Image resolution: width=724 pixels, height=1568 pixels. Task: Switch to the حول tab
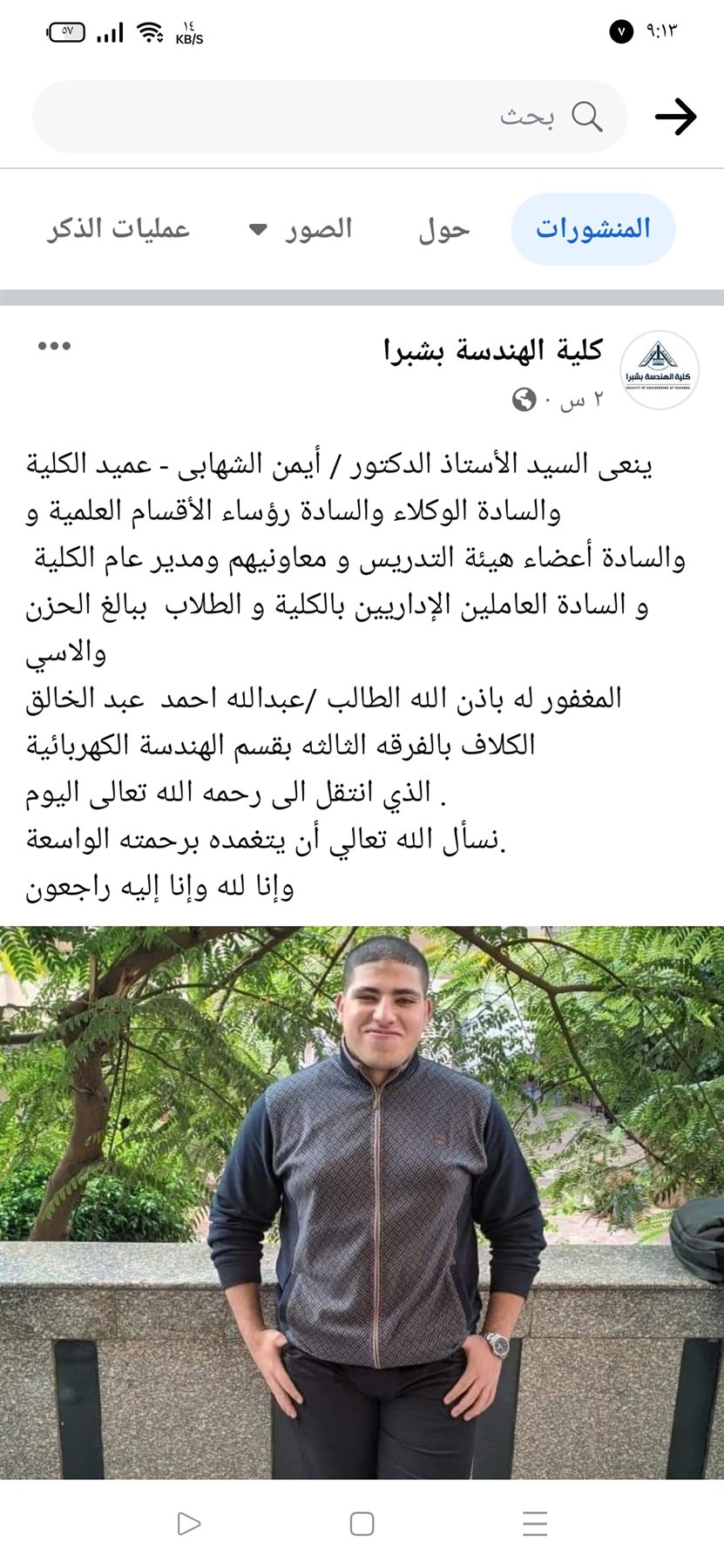coord(443,230)
